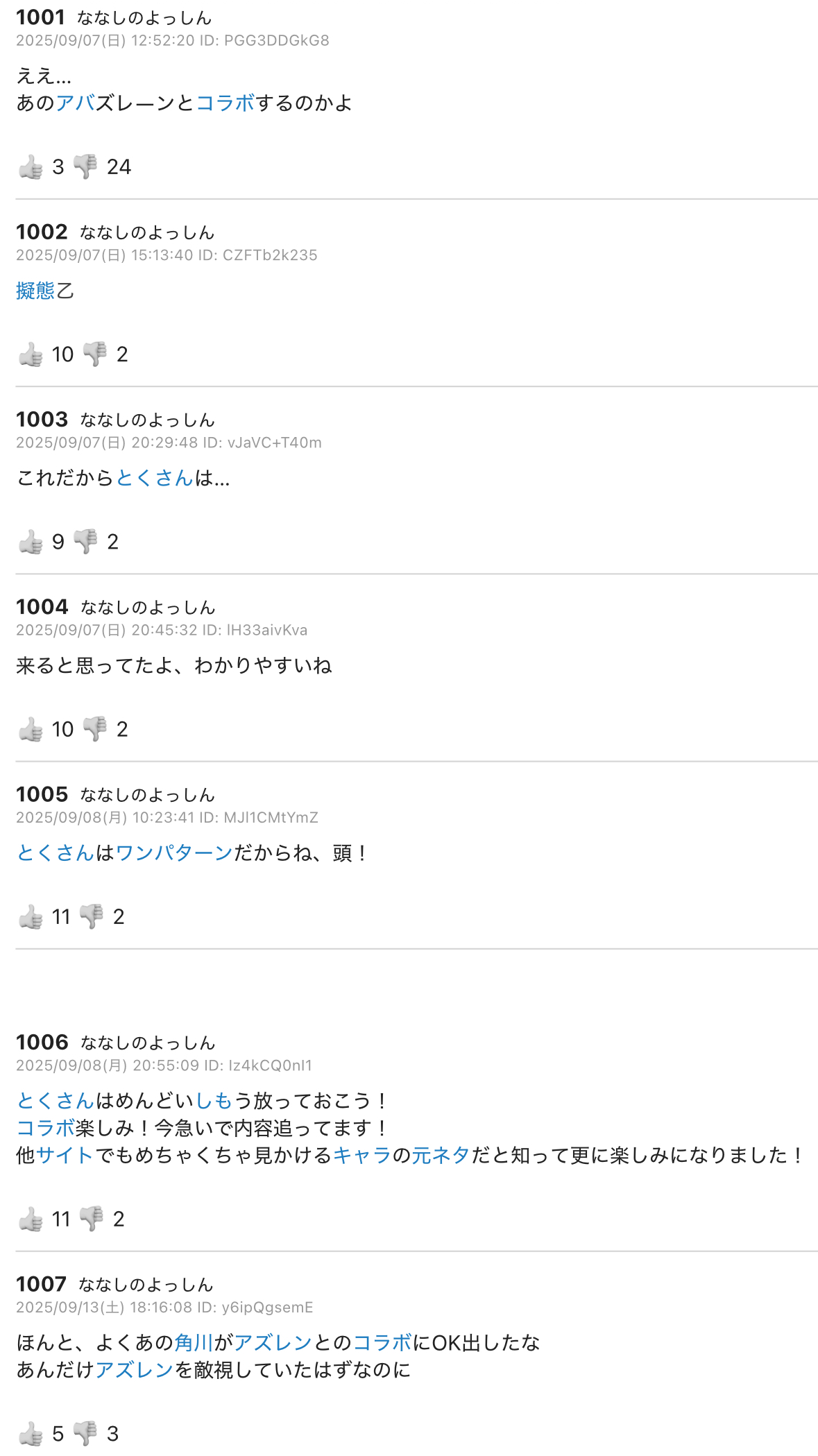Screen dimensions: 818x1456
Task: Open the ワンパターン link in comment 1005
Action: (x=173, y=853)
